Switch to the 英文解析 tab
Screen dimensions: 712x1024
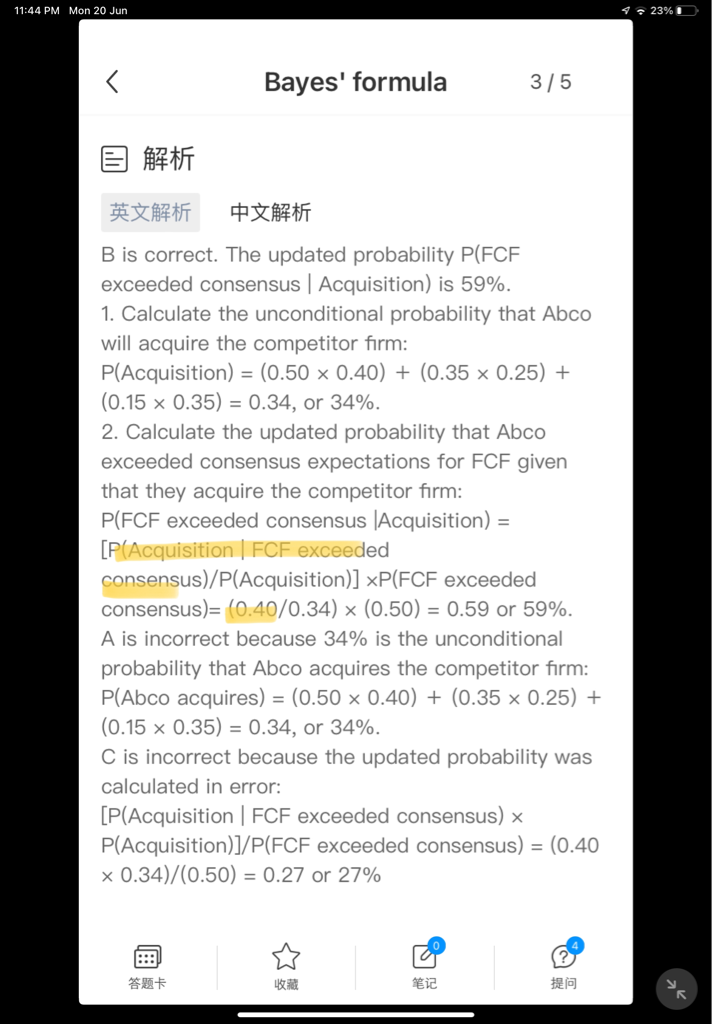150,212
